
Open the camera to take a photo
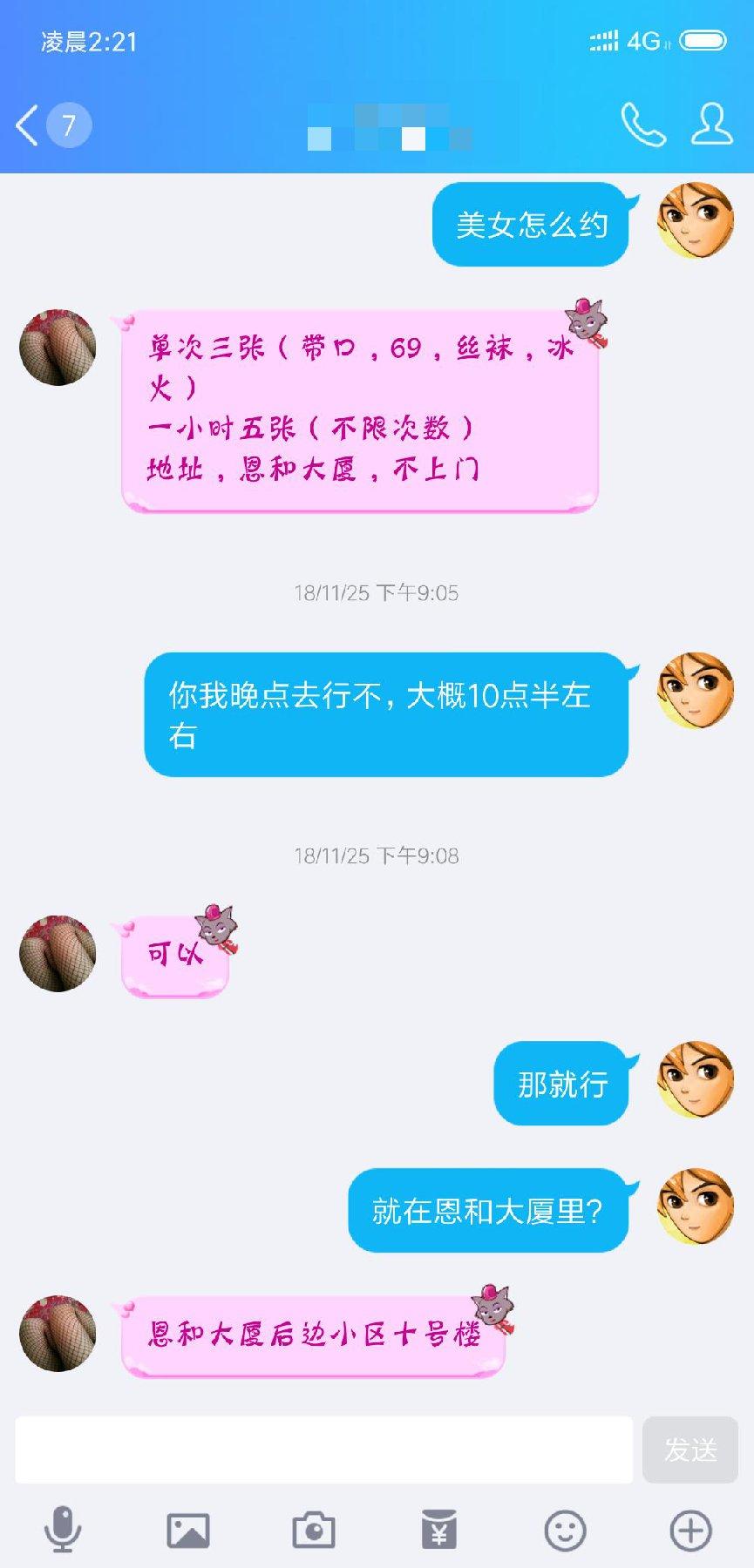tap(314, 1530)
